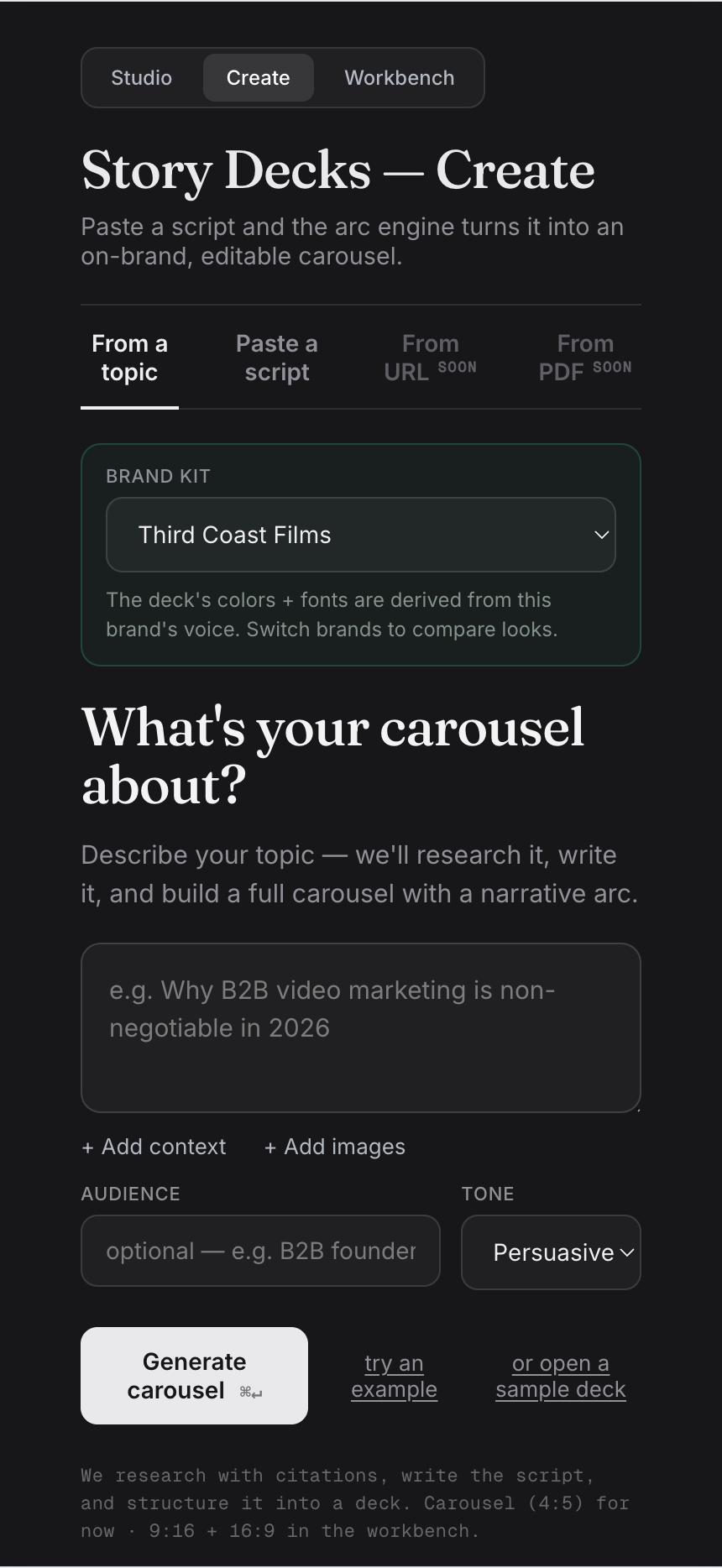Switch to the Studio section
This screenshot has width=722, height=1568.
tap(141, 78)
